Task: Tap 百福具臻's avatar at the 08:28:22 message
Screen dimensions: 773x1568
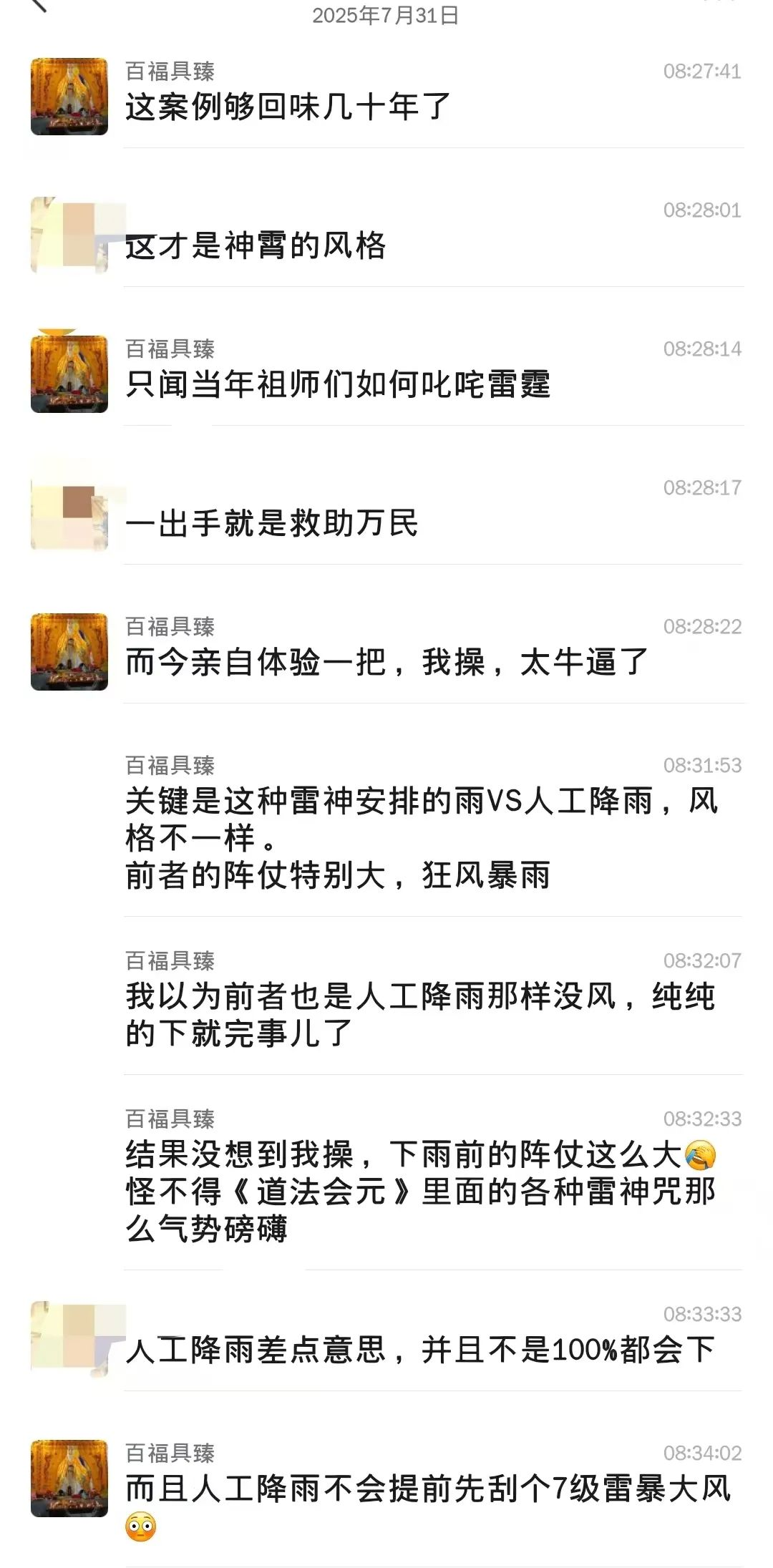Action: [69, 652]
